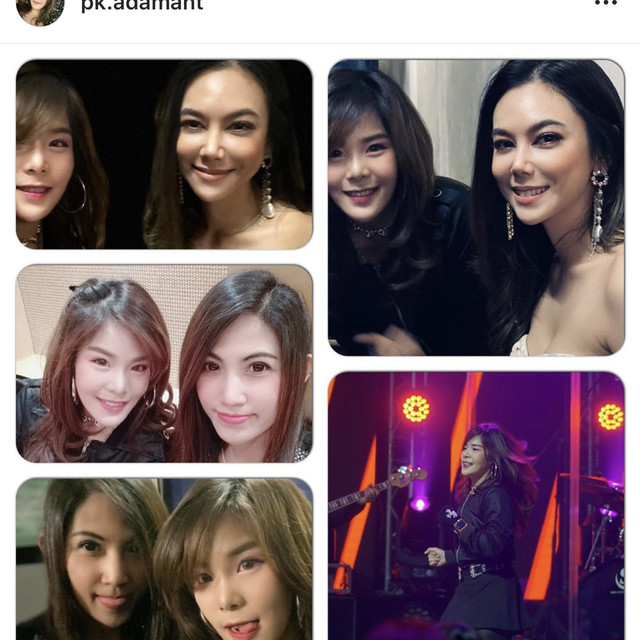640x640 pixels.
Task: Open the post overflow menu
Action: point(606,4)
